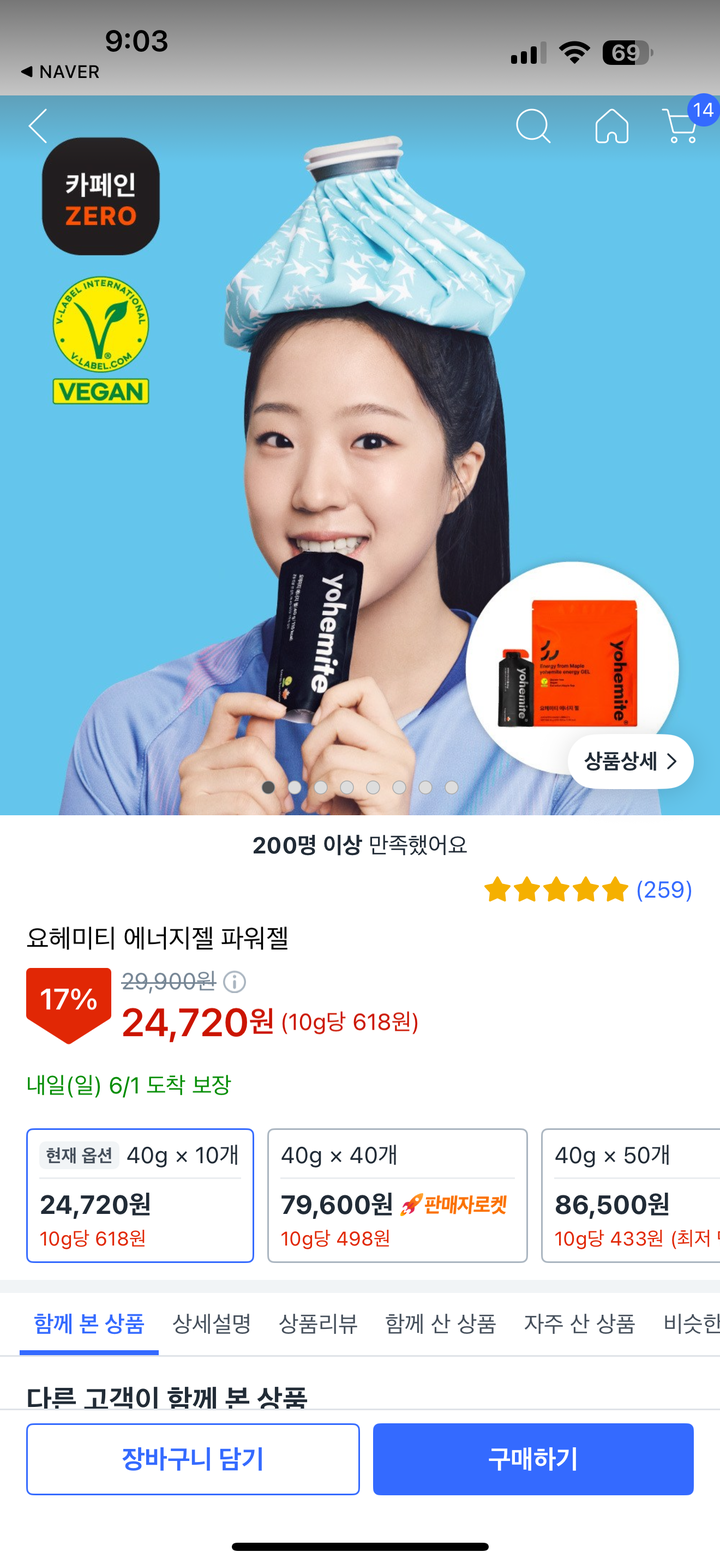Viewport: 720px width, 1564px height.
Task: Tap 구매하기 to buy now
Action: pos(533,1459)
